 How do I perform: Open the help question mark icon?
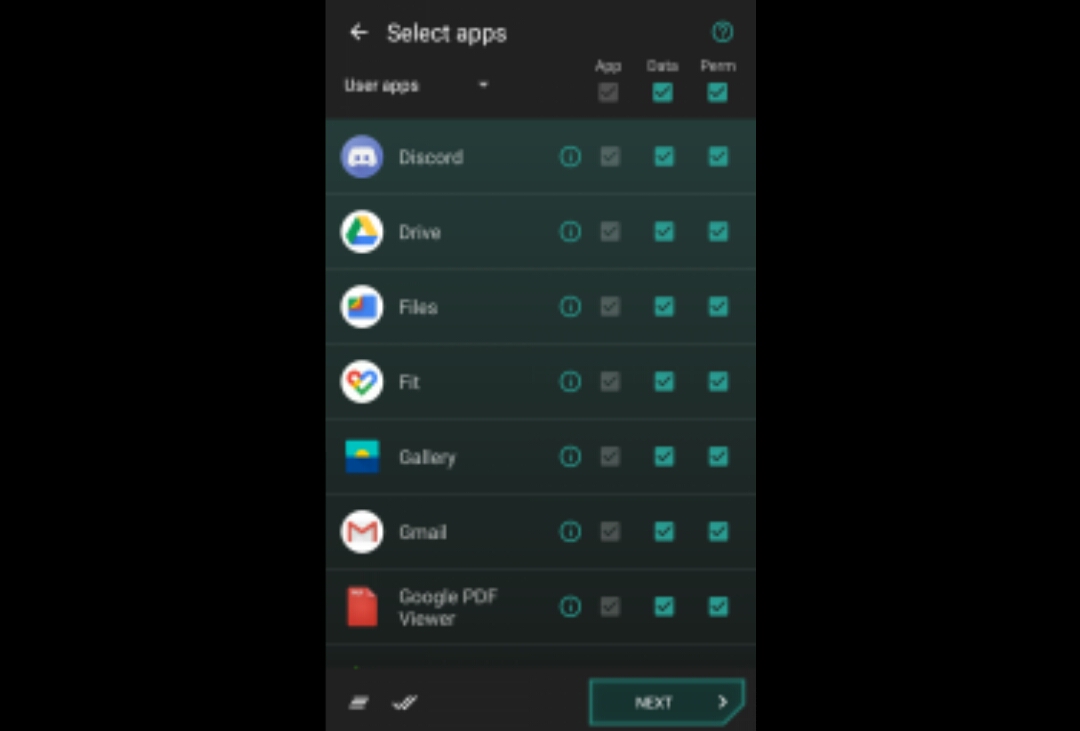click(722, 33)
